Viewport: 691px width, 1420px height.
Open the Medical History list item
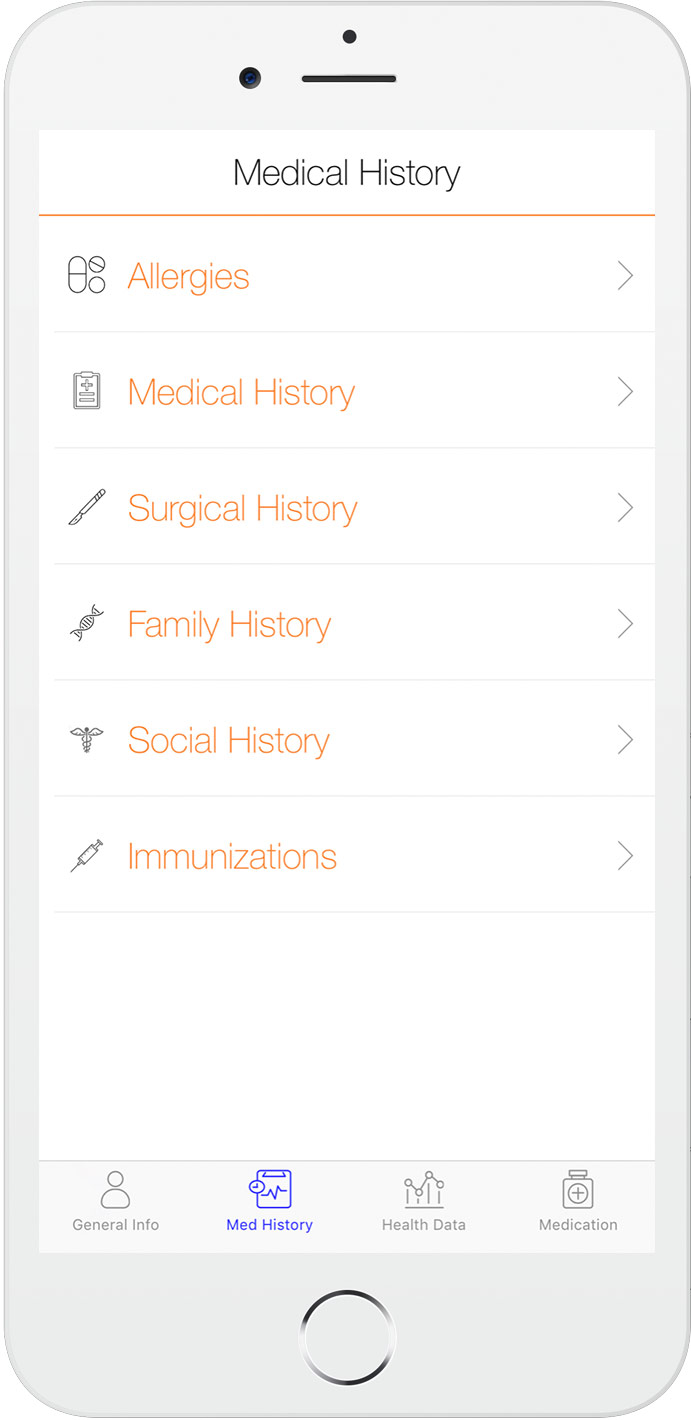(346, 391)
